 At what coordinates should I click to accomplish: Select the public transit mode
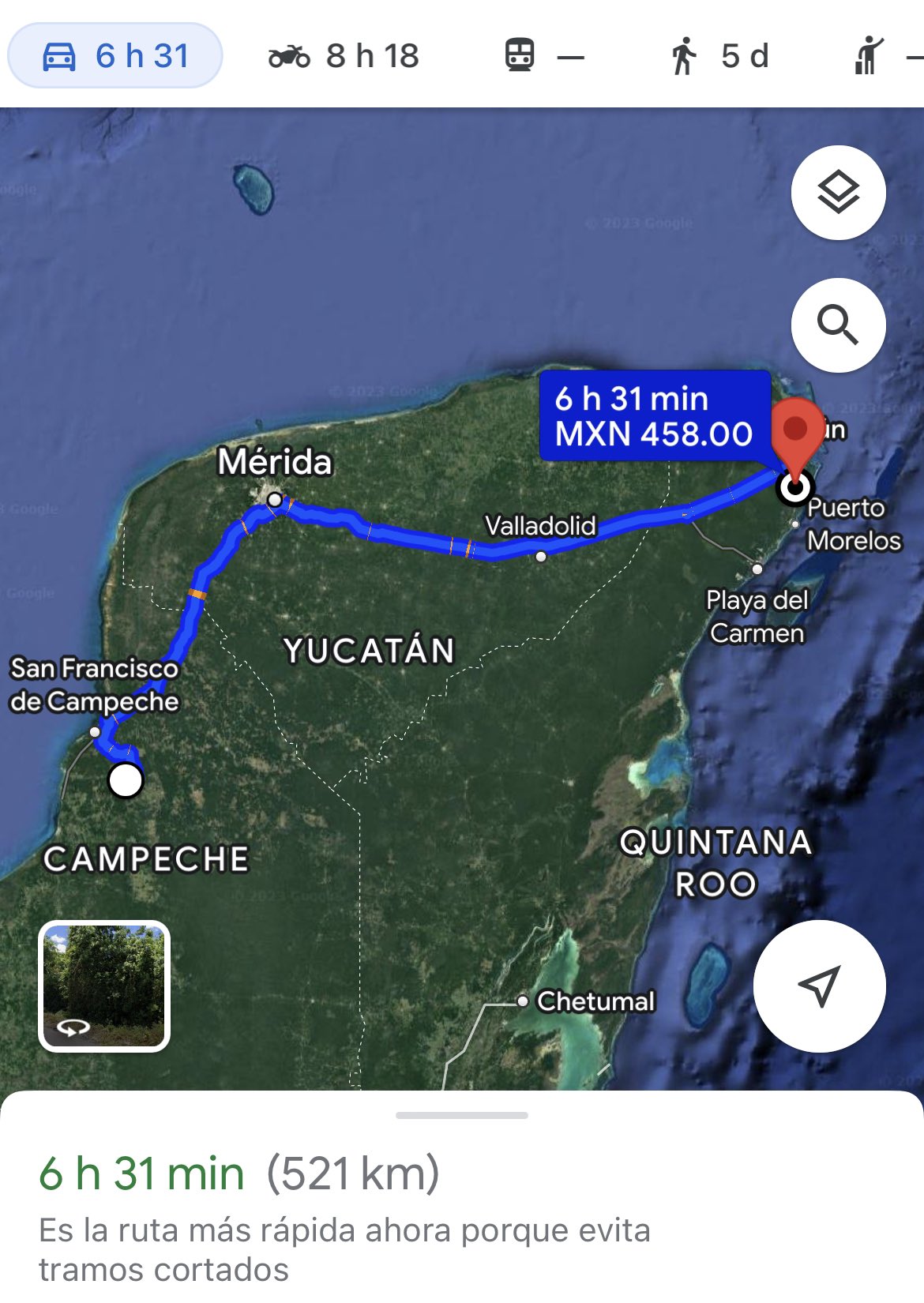pos(543,56)
